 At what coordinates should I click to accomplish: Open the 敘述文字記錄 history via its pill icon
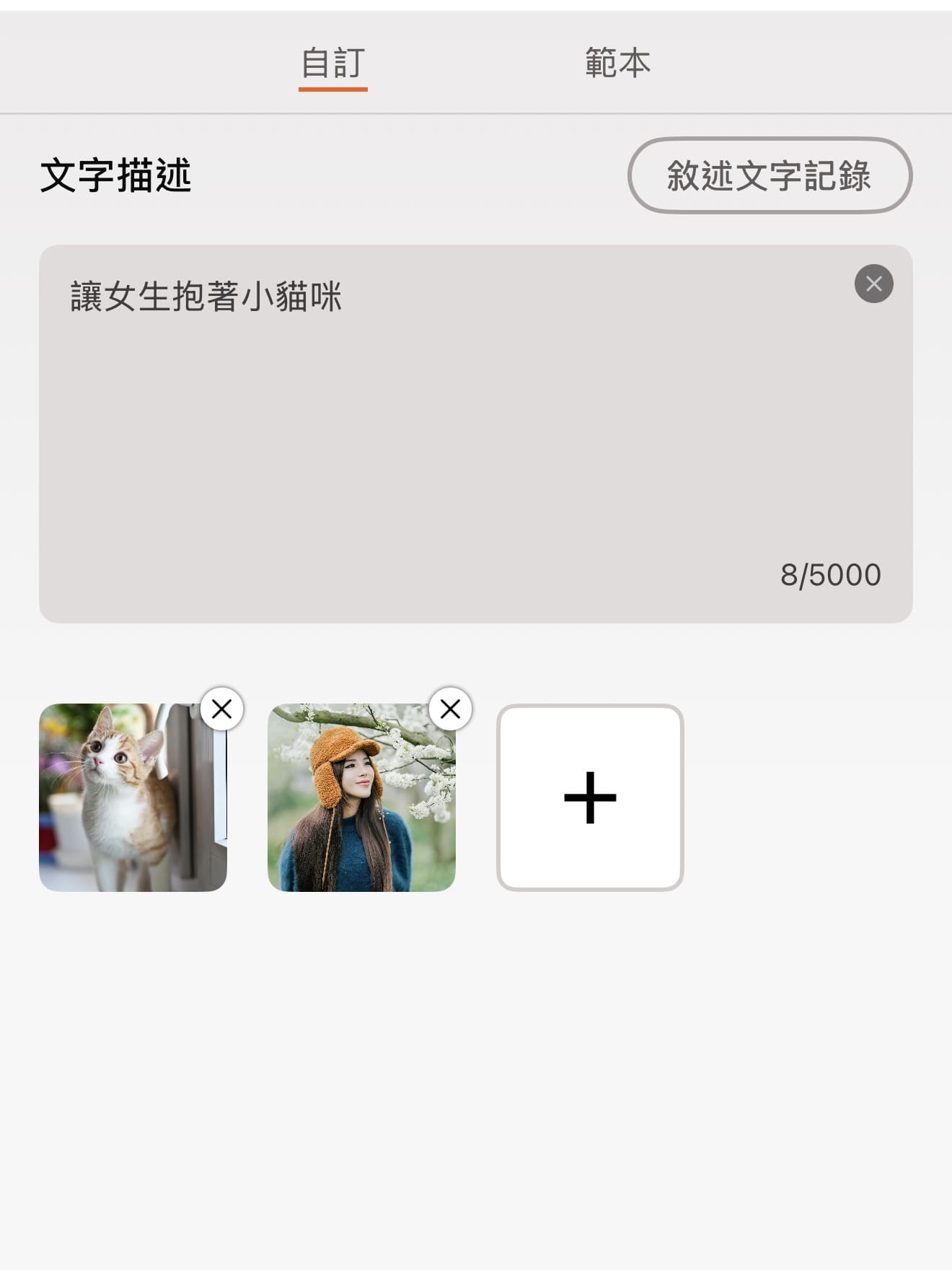[770, 175]
